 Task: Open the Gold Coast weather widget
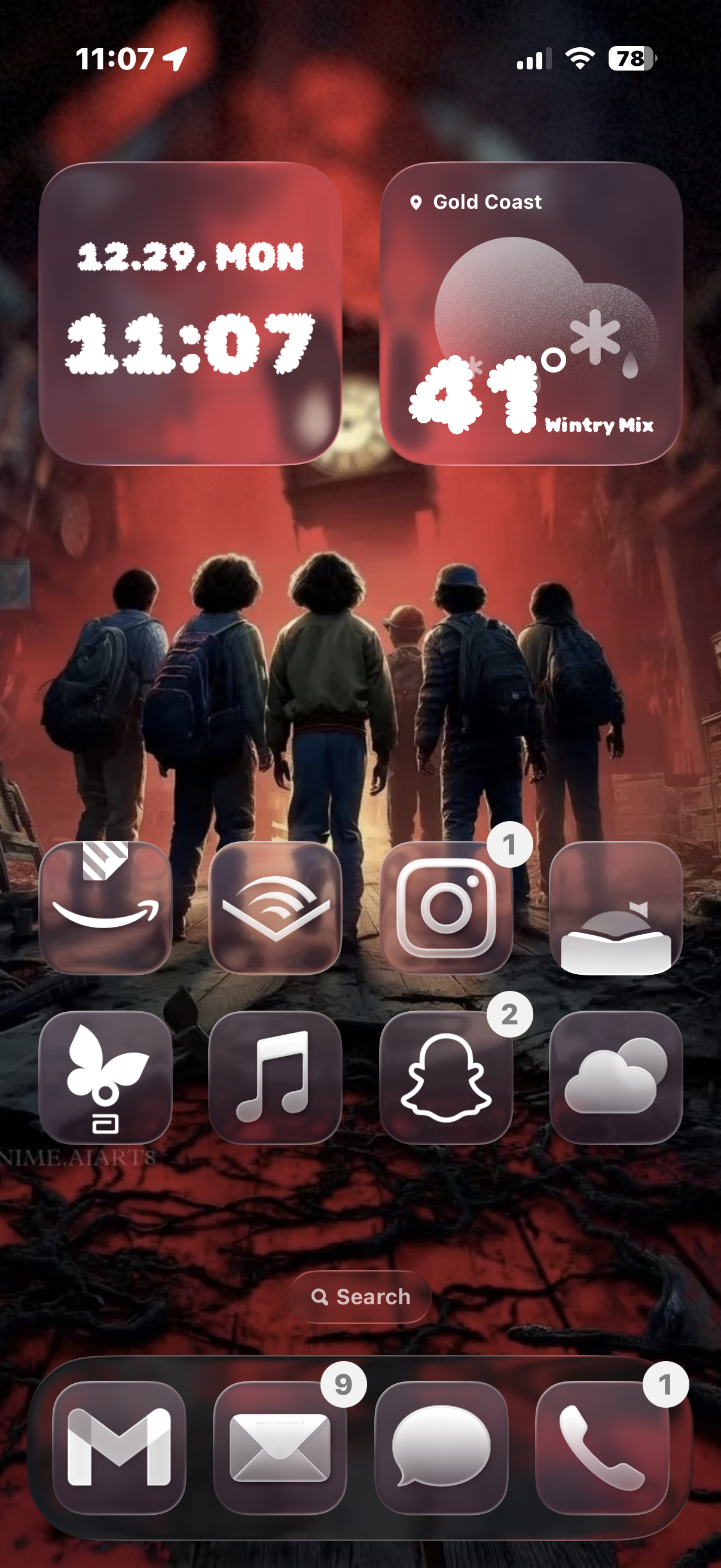click(530, 313)
